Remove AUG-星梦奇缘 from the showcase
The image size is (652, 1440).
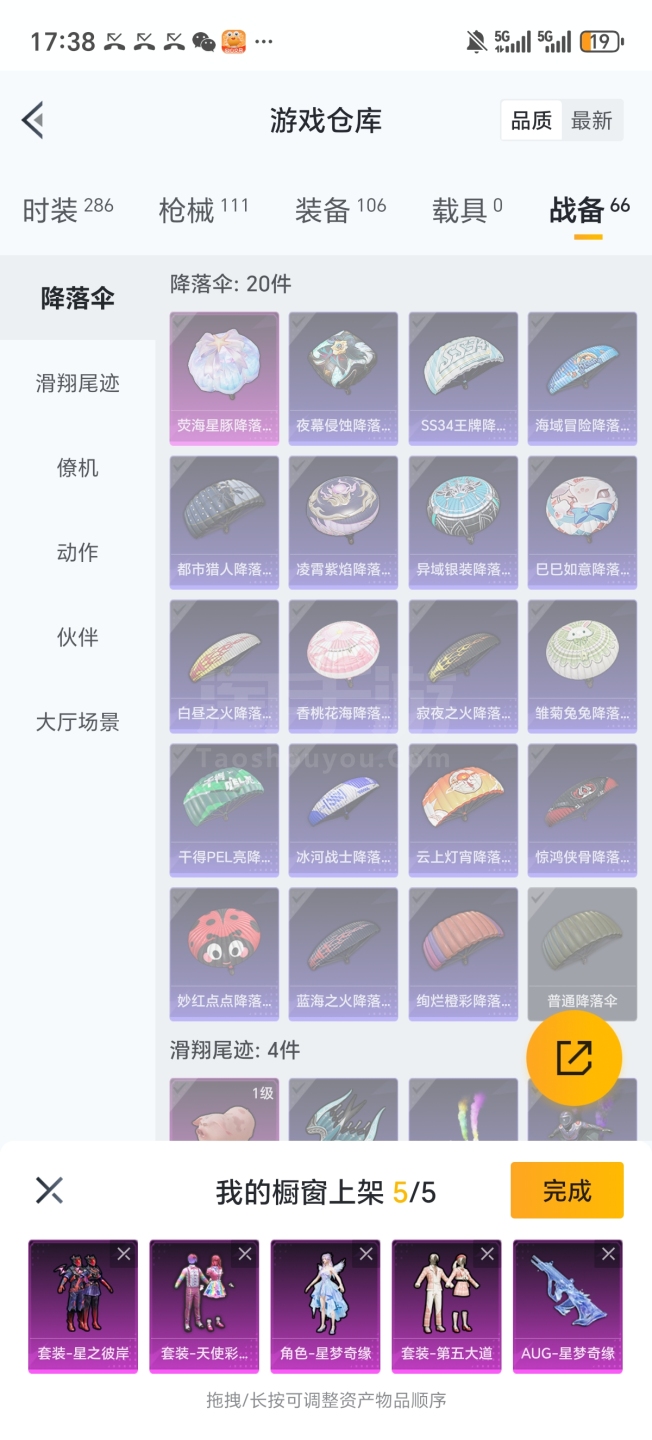608,1254
